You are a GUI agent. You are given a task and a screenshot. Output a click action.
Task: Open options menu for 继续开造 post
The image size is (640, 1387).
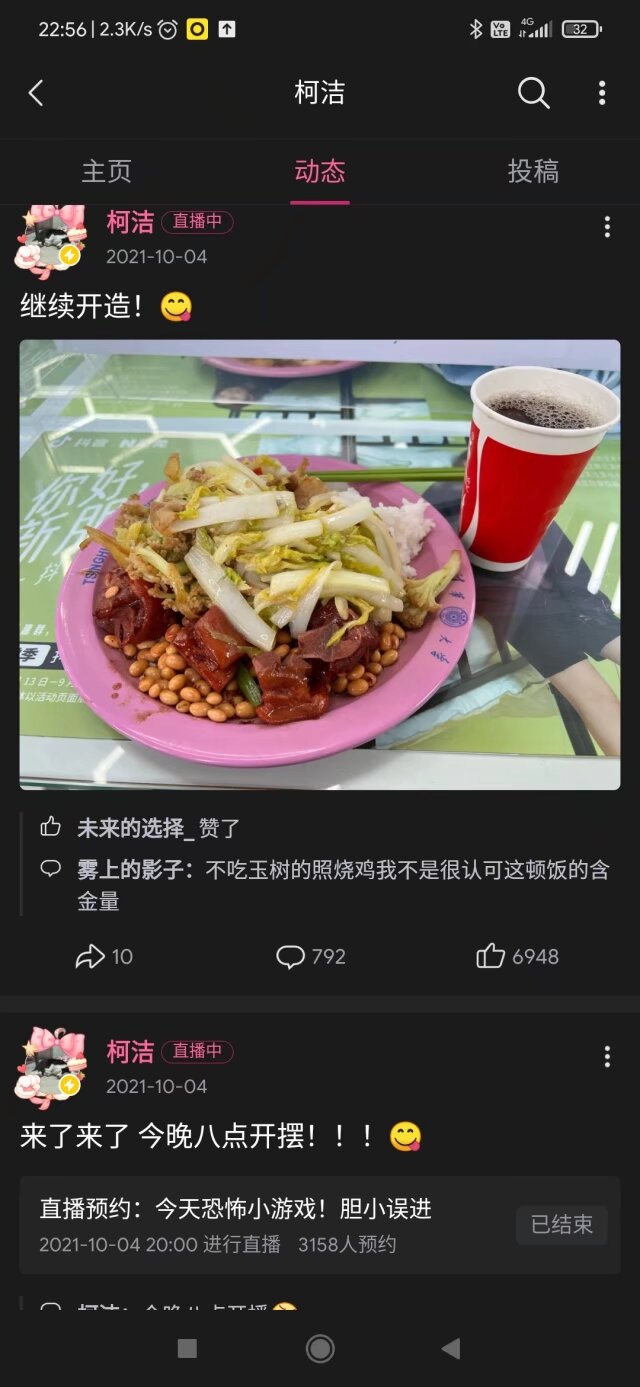[x=607, y=227]
